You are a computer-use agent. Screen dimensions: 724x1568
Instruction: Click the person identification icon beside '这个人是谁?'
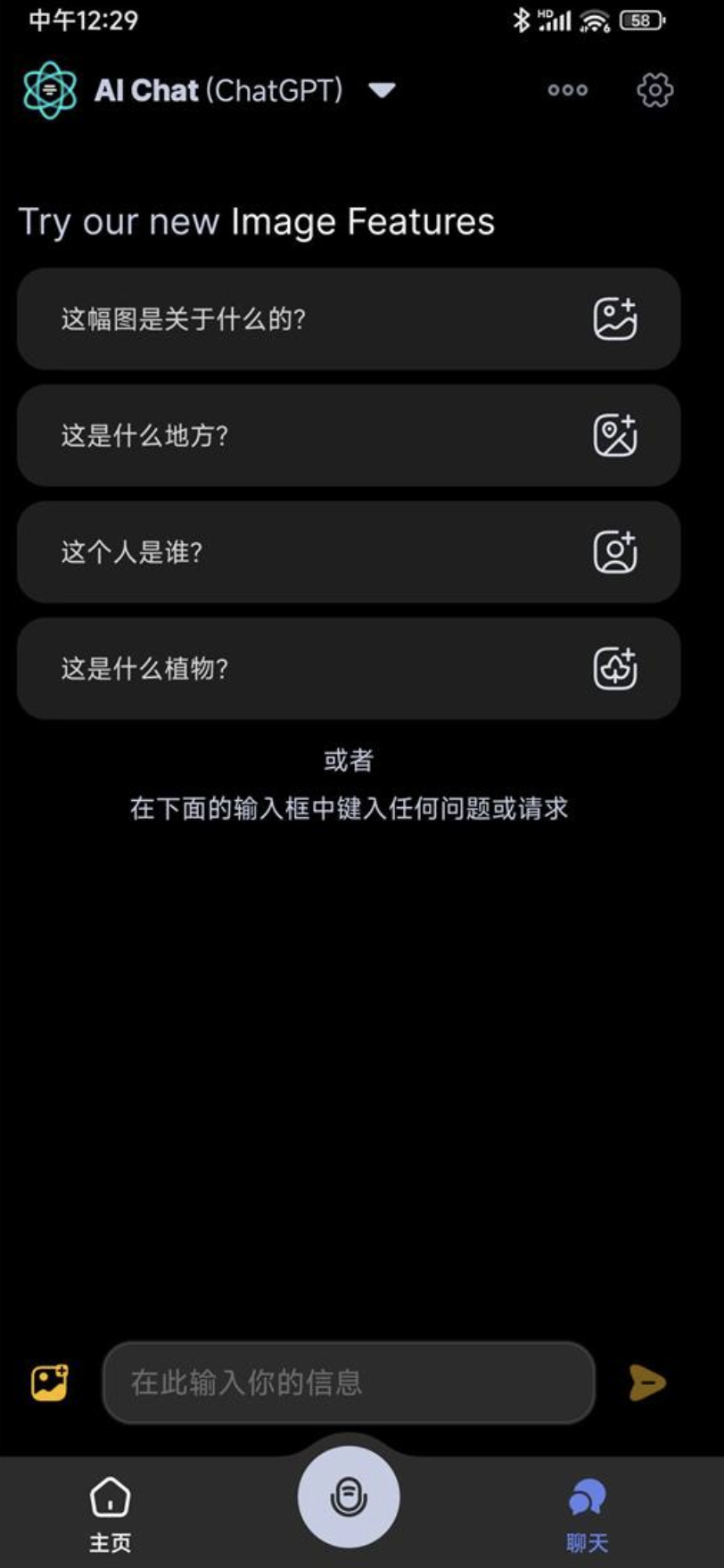(616, 551)
